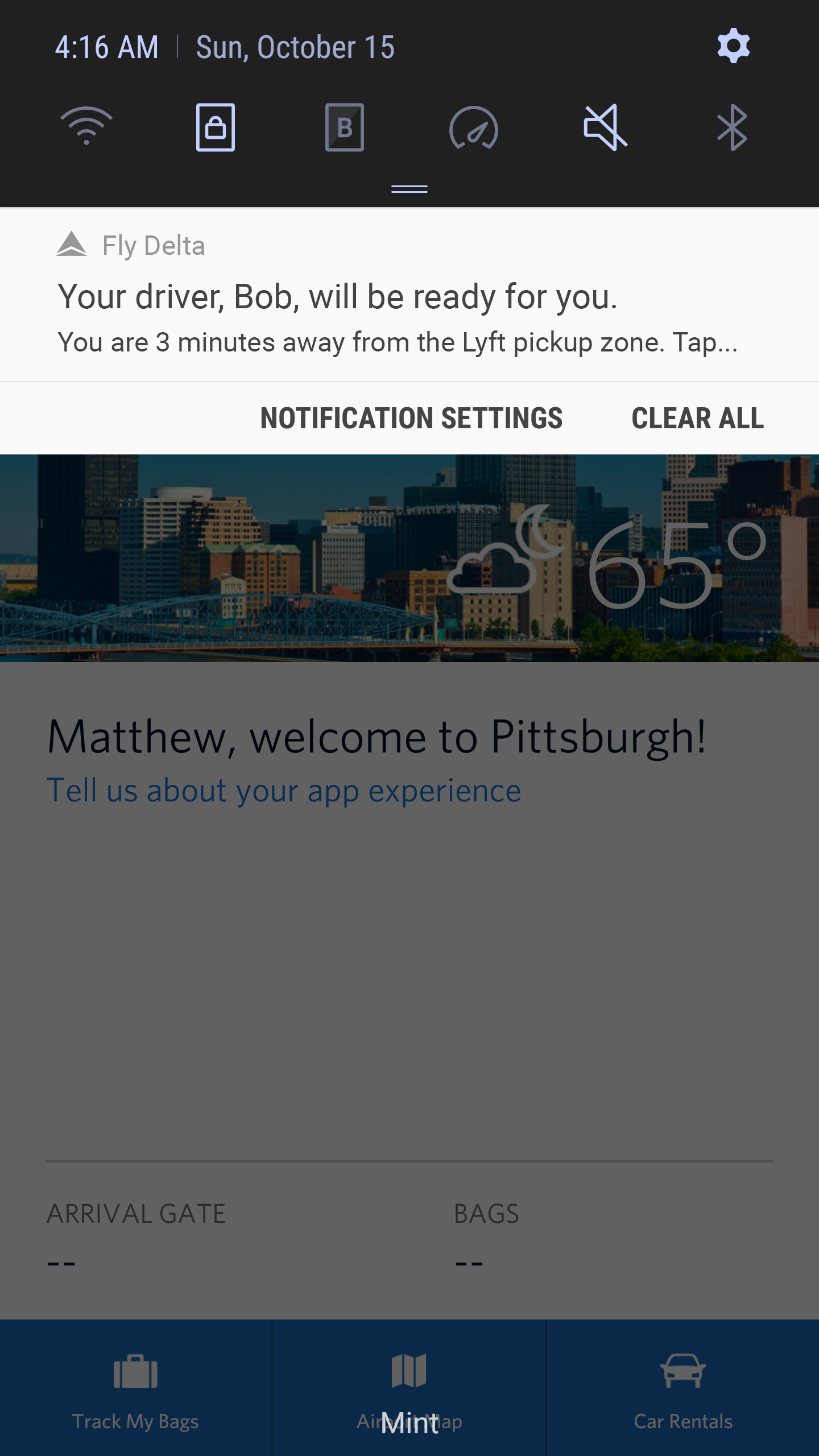819x1456 pixels.
Task: Clear all notifications
Action: [x=697, y=418]
